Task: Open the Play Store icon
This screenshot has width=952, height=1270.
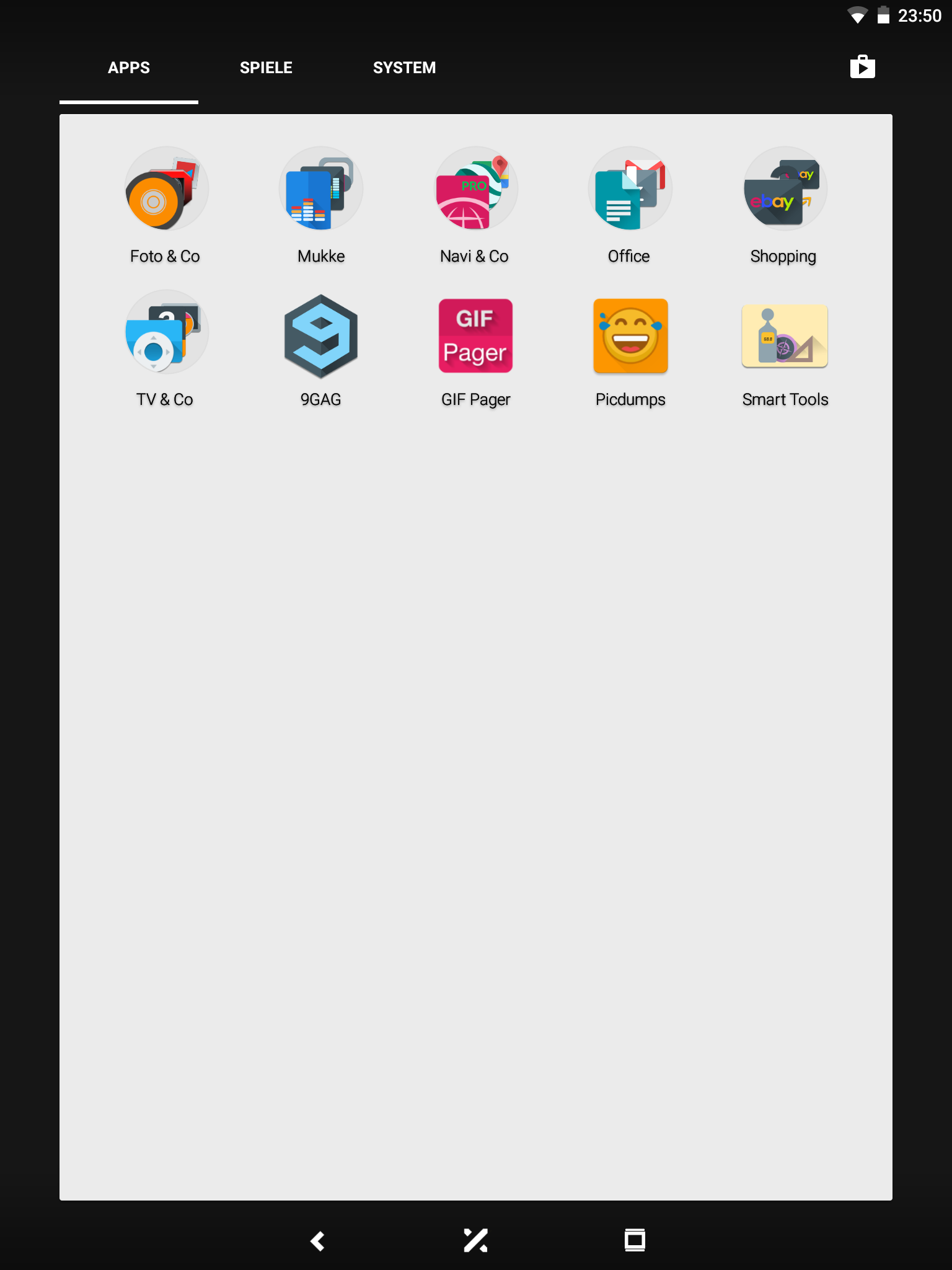Action: tap(862, 67)
